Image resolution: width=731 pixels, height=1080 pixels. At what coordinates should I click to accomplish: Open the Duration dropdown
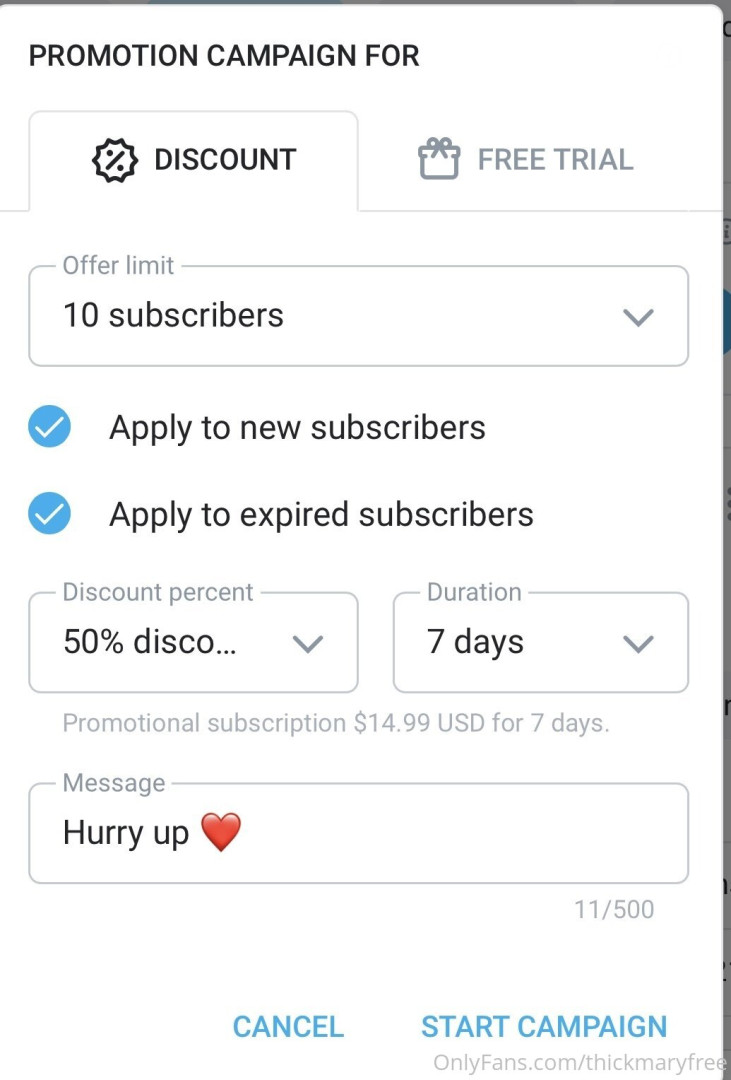point(540,643)
